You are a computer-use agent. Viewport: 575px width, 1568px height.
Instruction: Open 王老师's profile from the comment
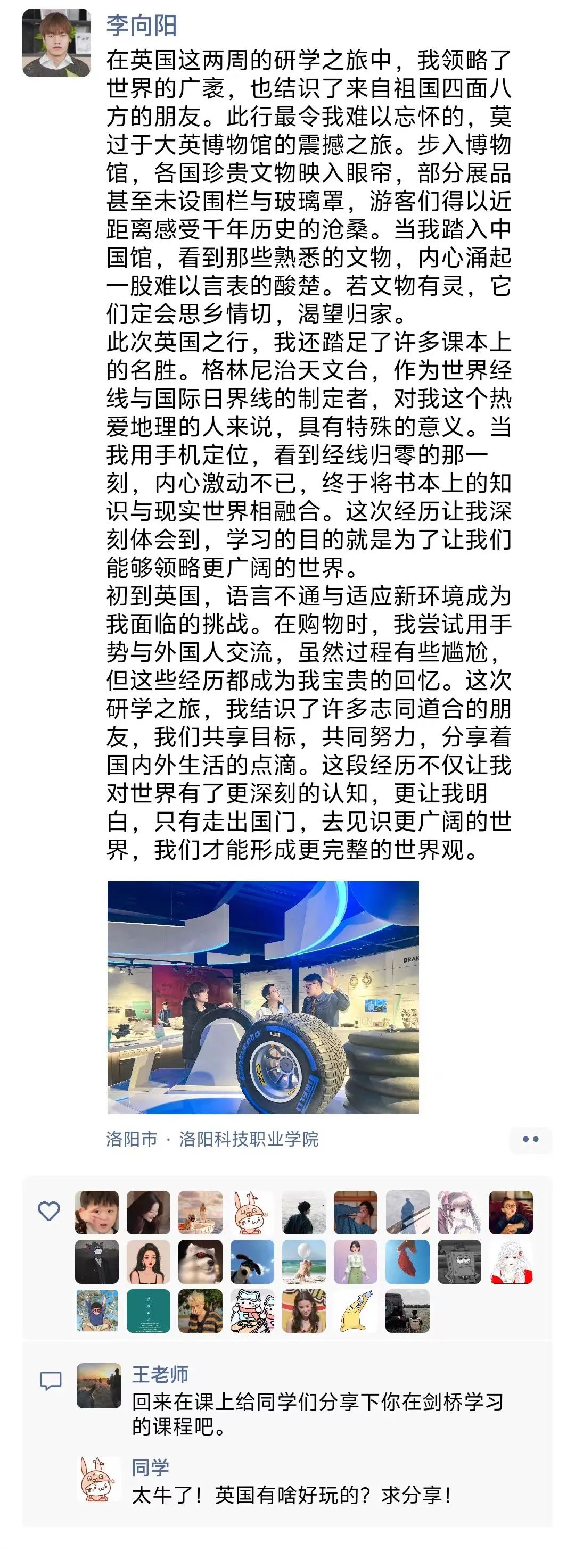pos(160,1374)
